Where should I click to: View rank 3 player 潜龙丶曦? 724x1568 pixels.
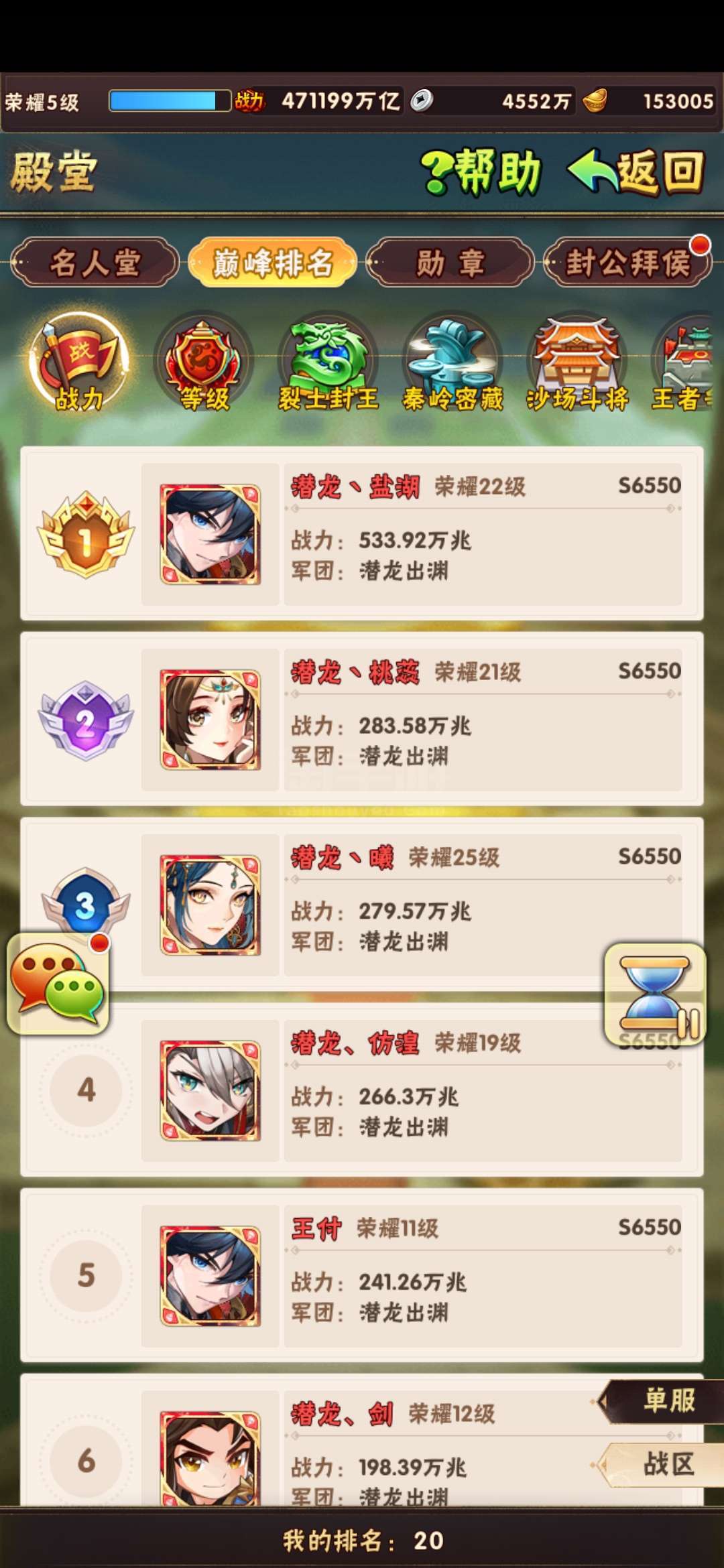[362, 905]
